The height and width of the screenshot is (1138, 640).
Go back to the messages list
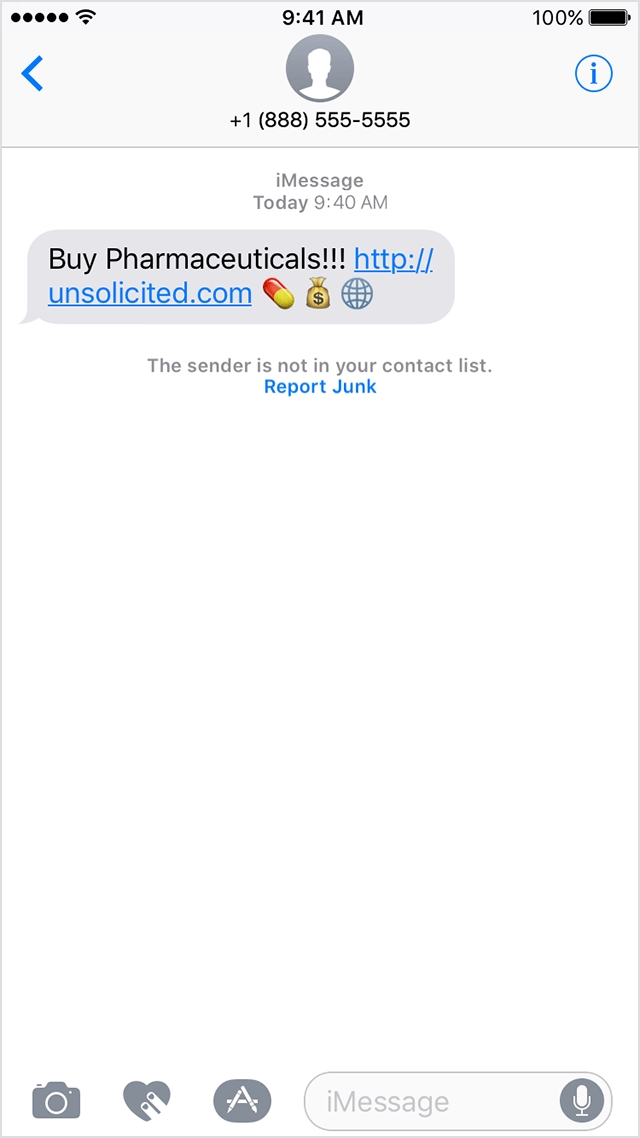click(x=33, y=74)
